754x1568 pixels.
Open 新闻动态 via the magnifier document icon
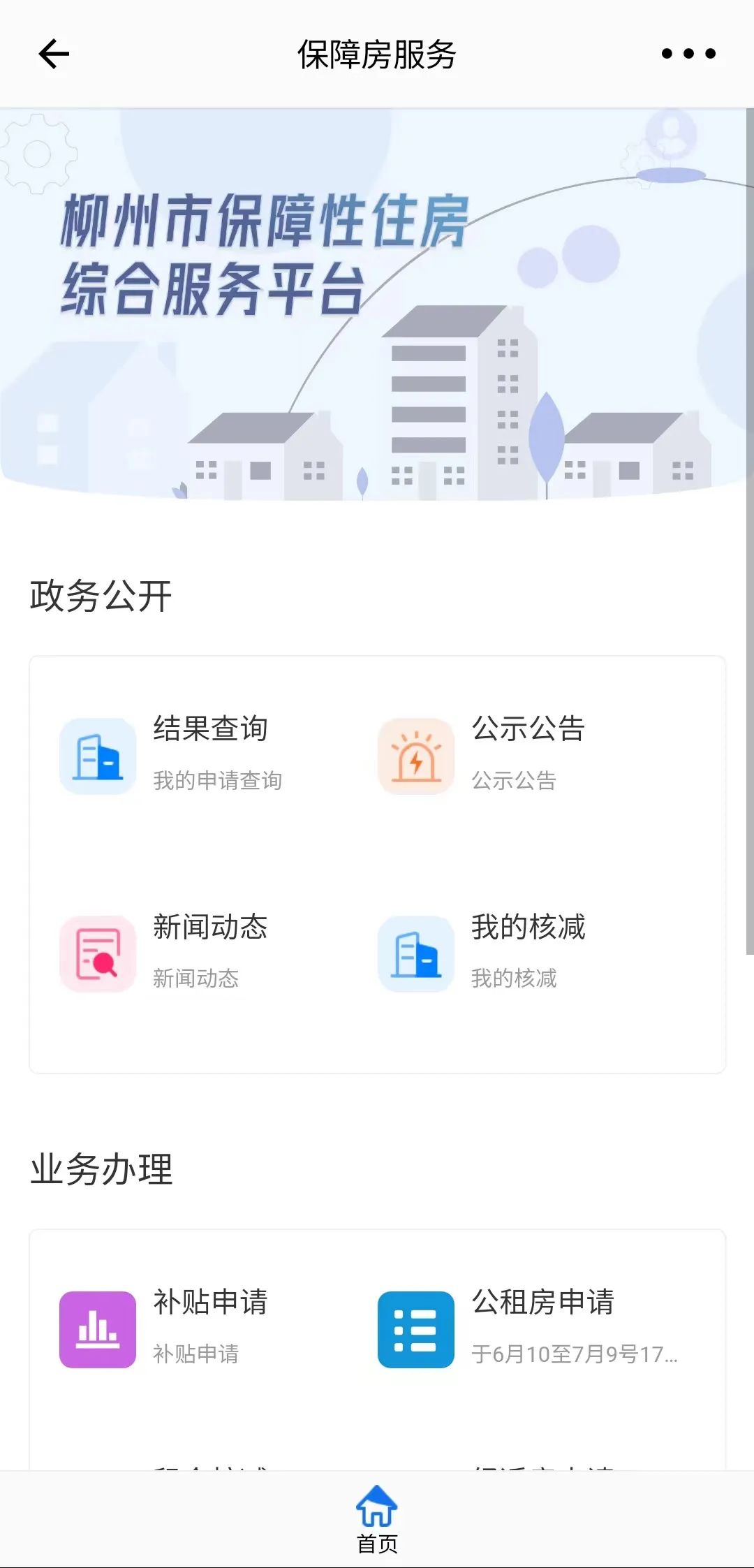[x=97, y=954]
